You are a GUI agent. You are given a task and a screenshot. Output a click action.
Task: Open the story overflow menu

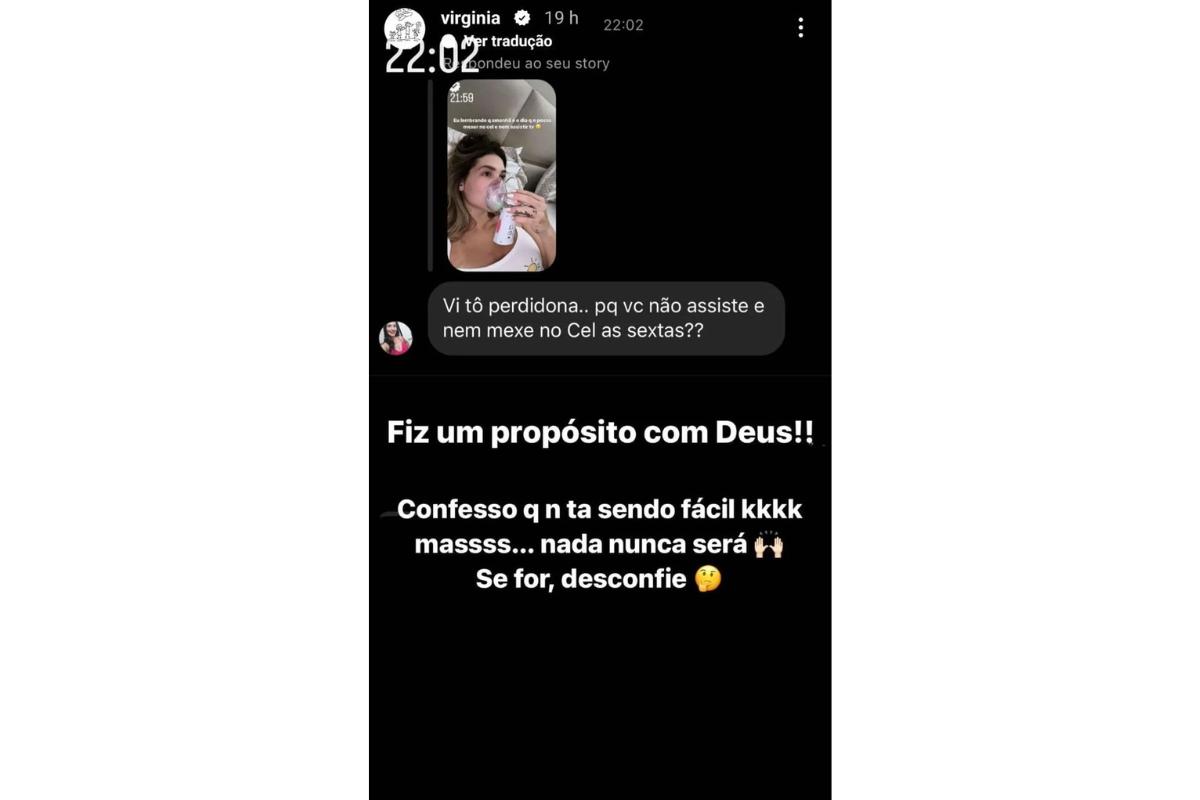pos(800,27)
